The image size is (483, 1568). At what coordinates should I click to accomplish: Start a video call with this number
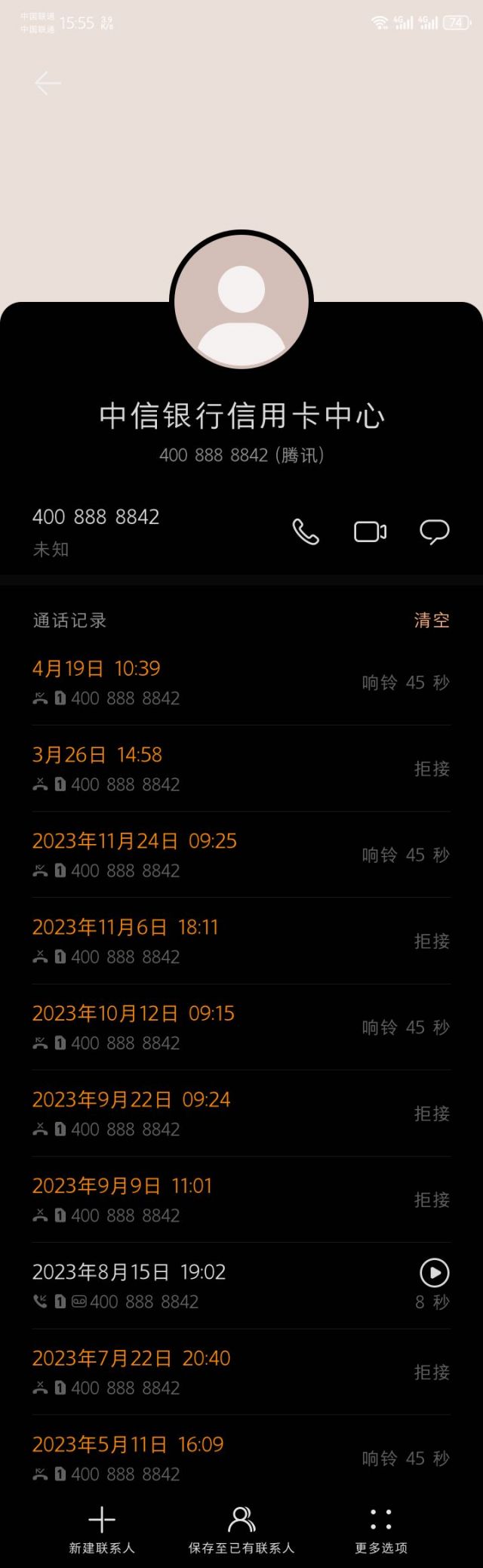click(370, 532)
